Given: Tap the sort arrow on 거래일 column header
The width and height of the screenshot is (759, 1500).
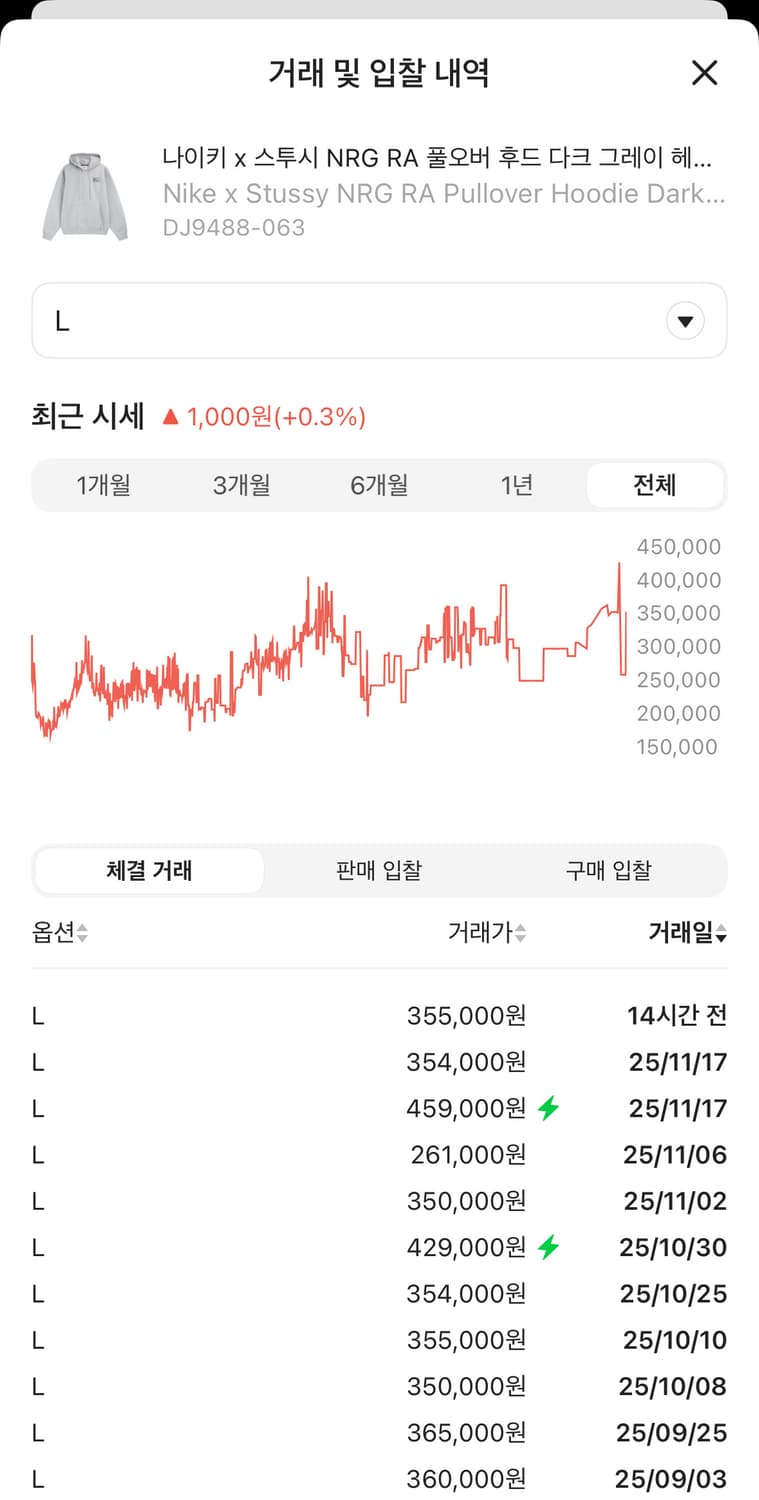Looking at the screenshot, I should click(x=721, y=933).
